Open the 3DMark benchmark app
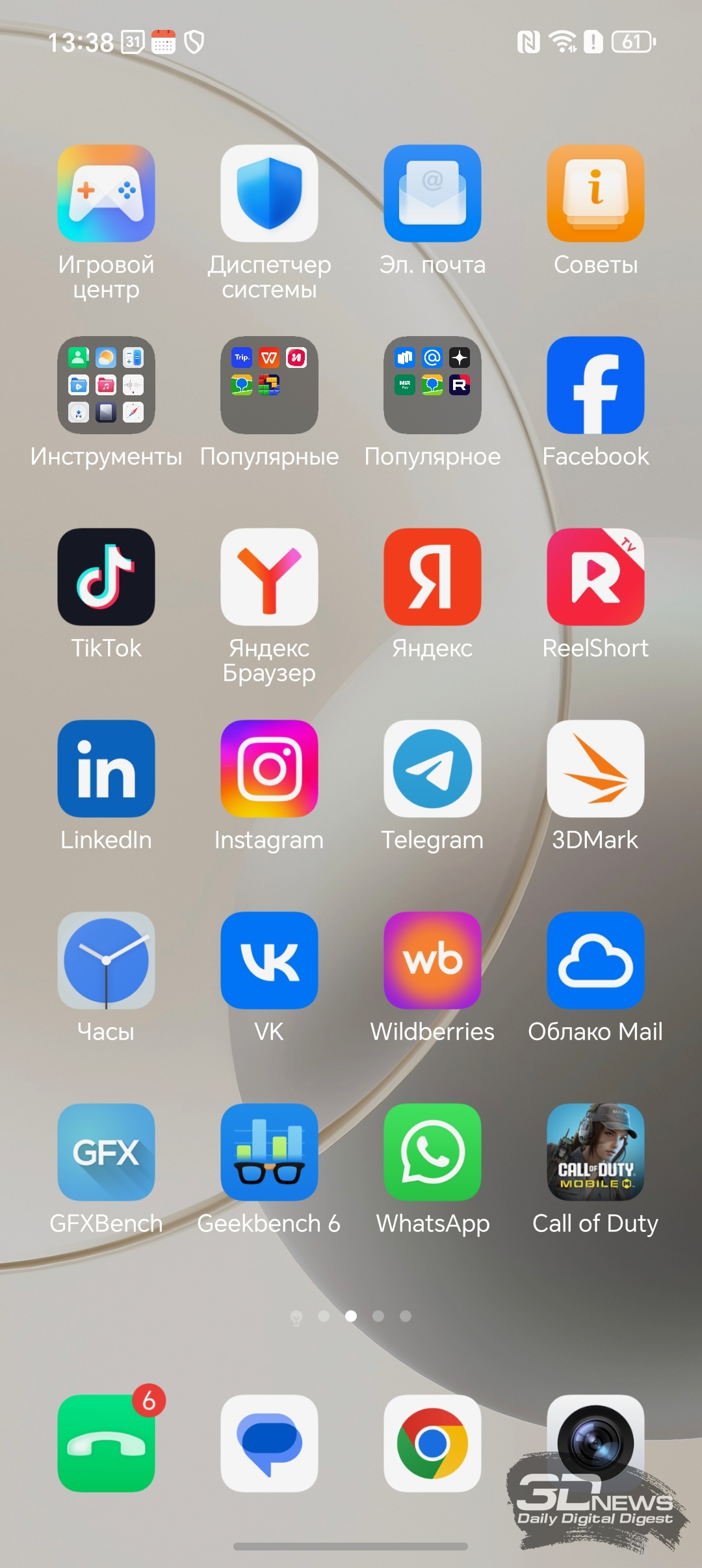The width and height of the screenshot is (702, 1568). (595, 768)
